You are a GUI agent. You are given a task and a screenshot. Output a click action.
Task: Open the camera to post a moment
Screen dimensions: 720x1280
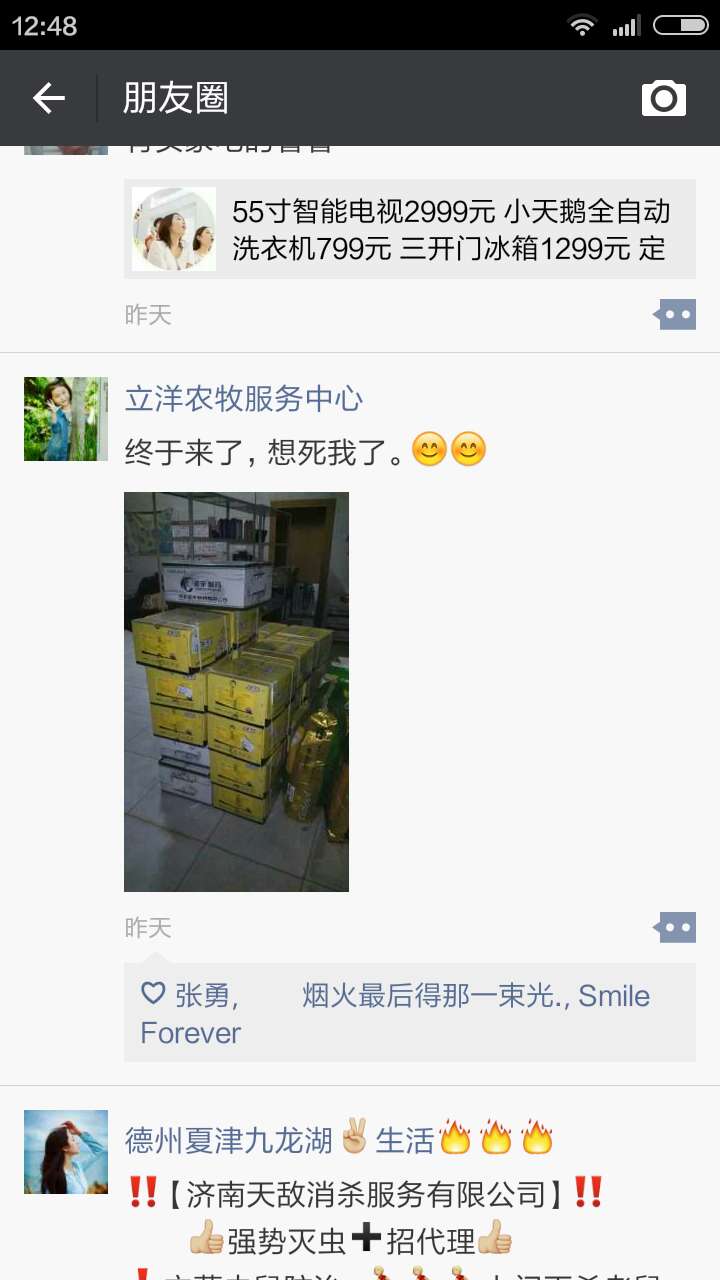(x=663, y=98)
